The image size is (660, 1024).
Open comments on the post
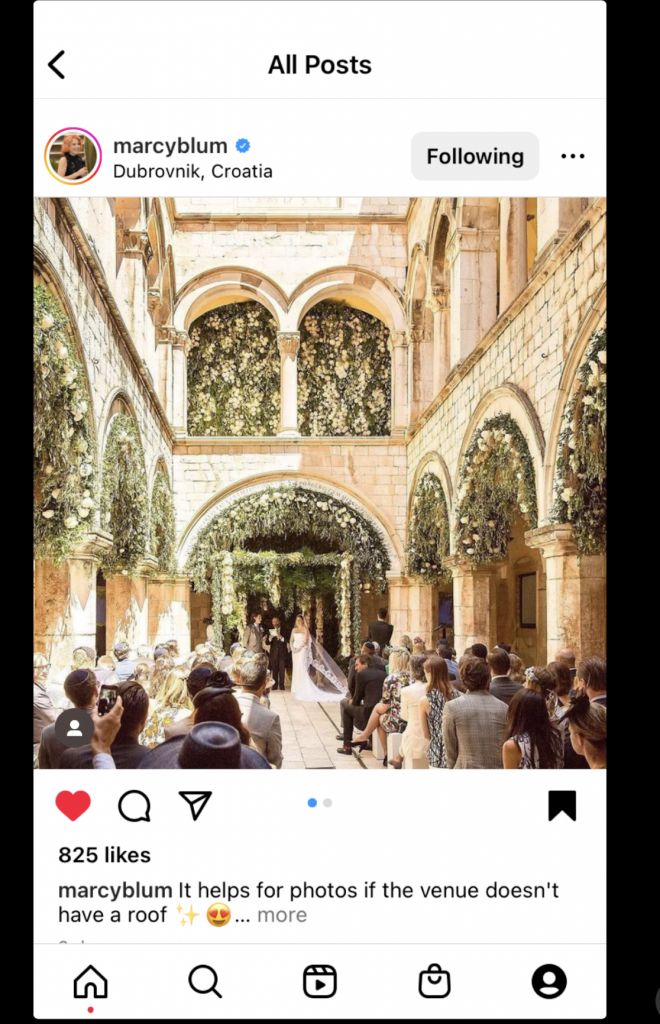point(134,805)
